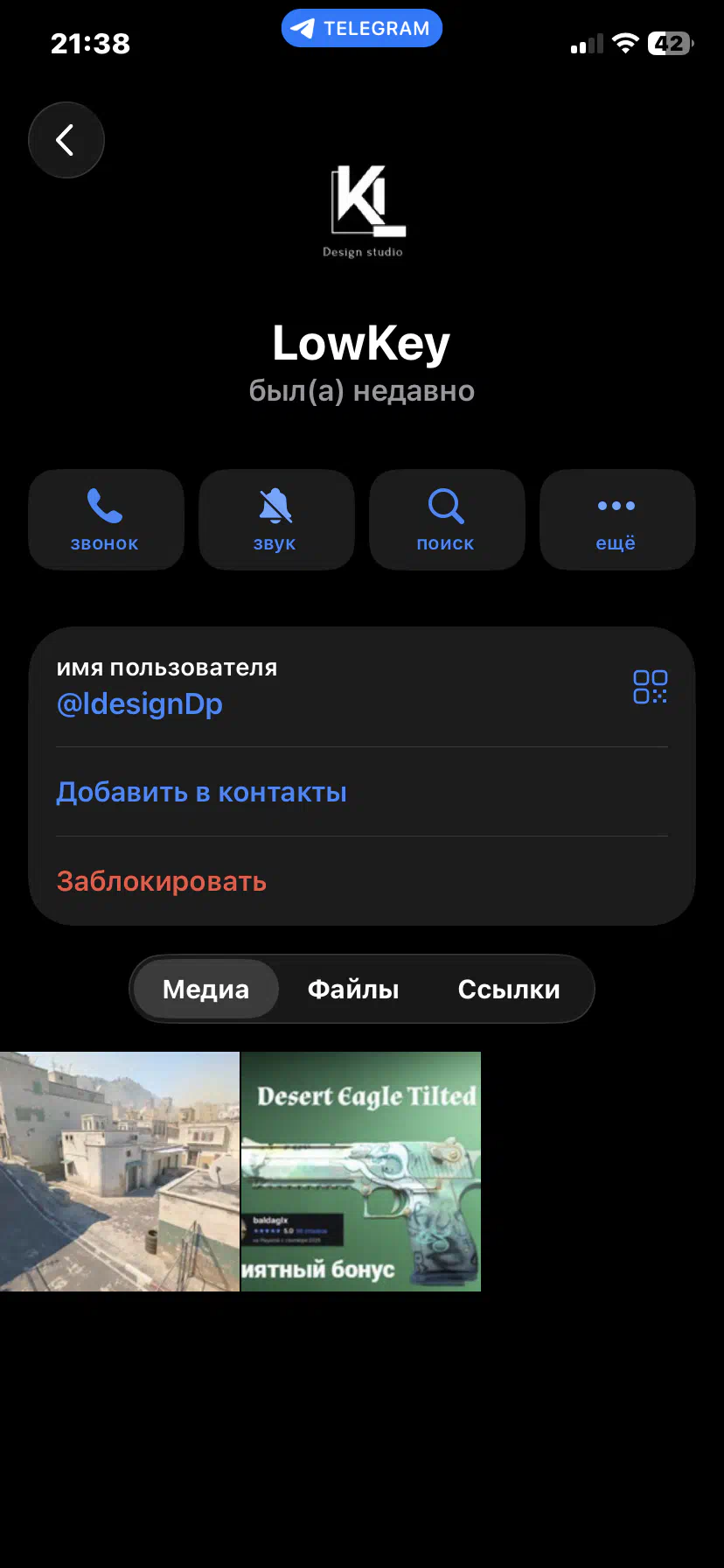Tap the звук notification bell button
Screen dimensions: 724x1568
point(275,520)
